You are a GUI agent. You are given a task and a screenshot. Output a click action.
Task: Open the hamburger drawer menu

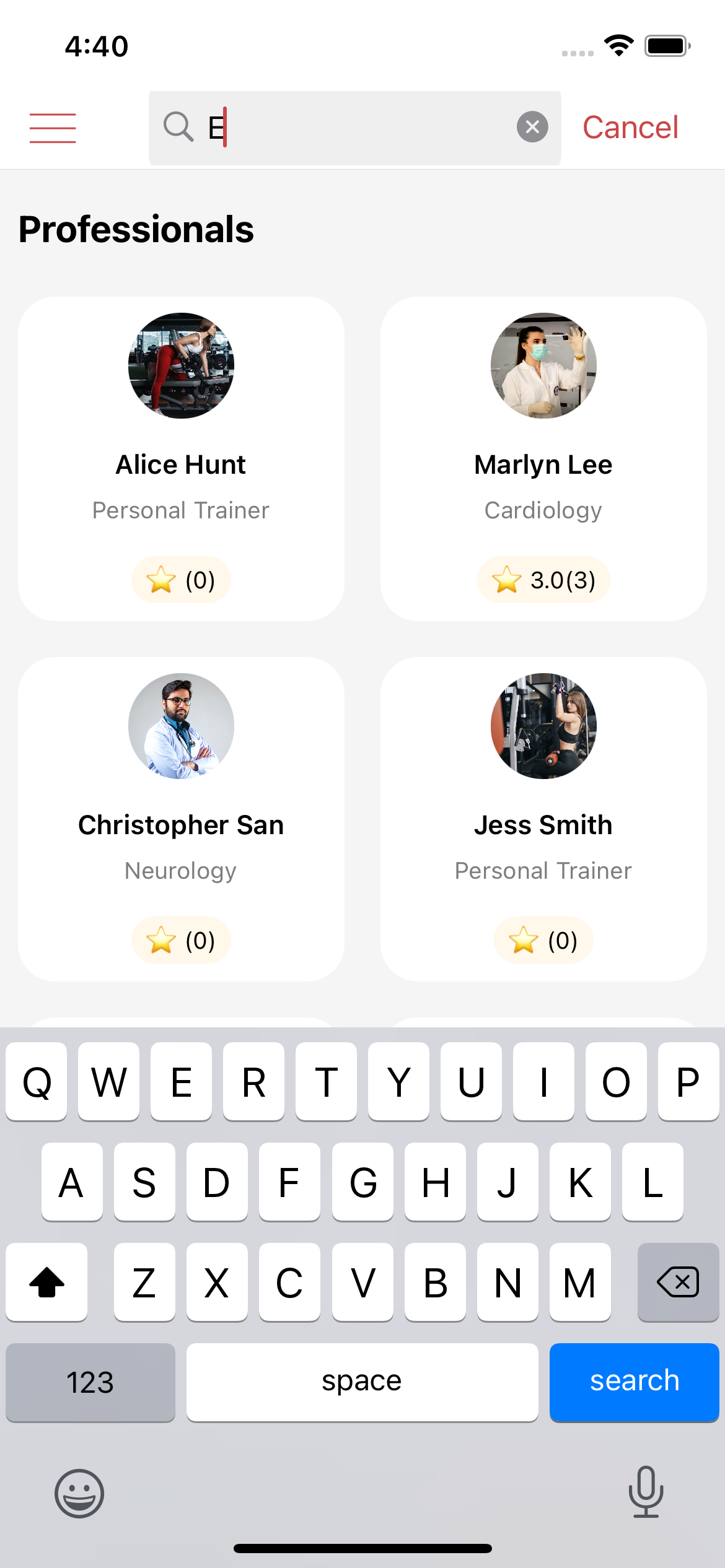click(53, 128)
